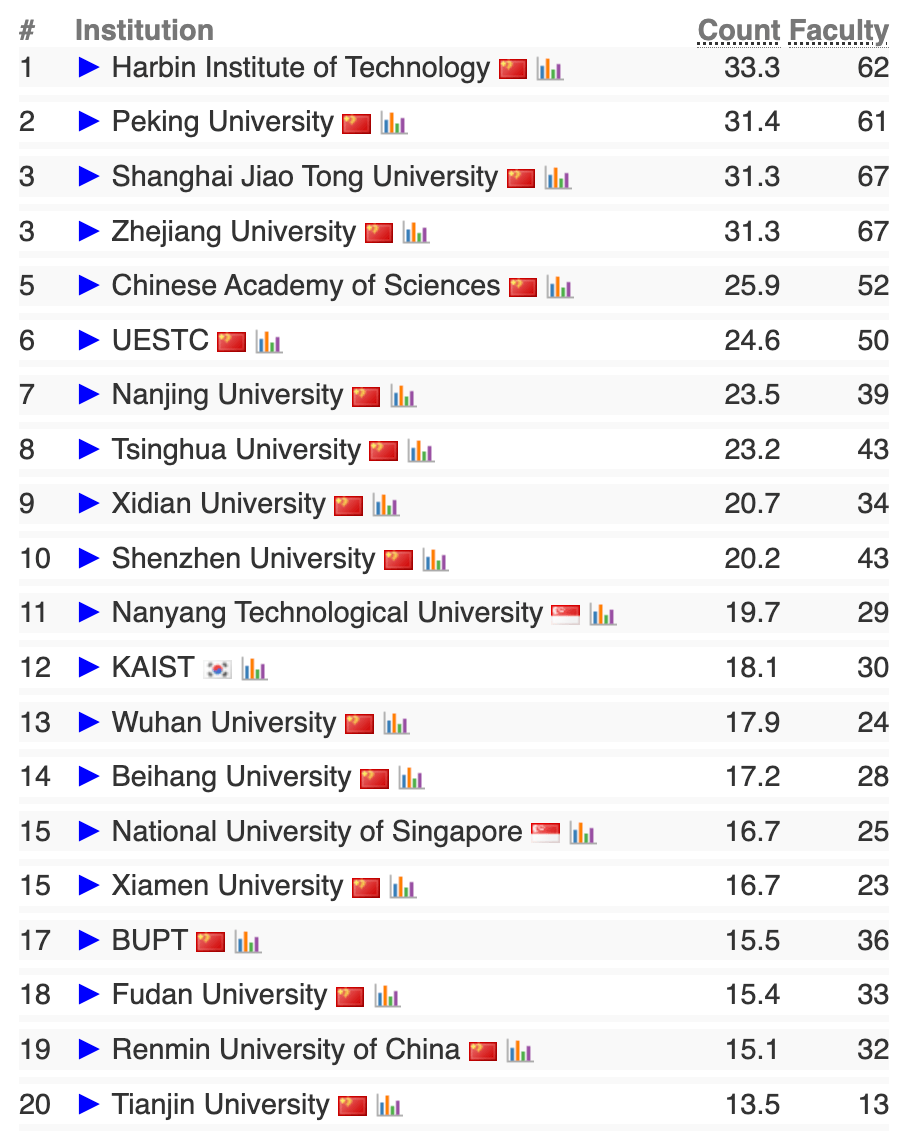Expand National University of Singapore row
This screenshot has width=910, height=1140.
click(x=89, y=831)
